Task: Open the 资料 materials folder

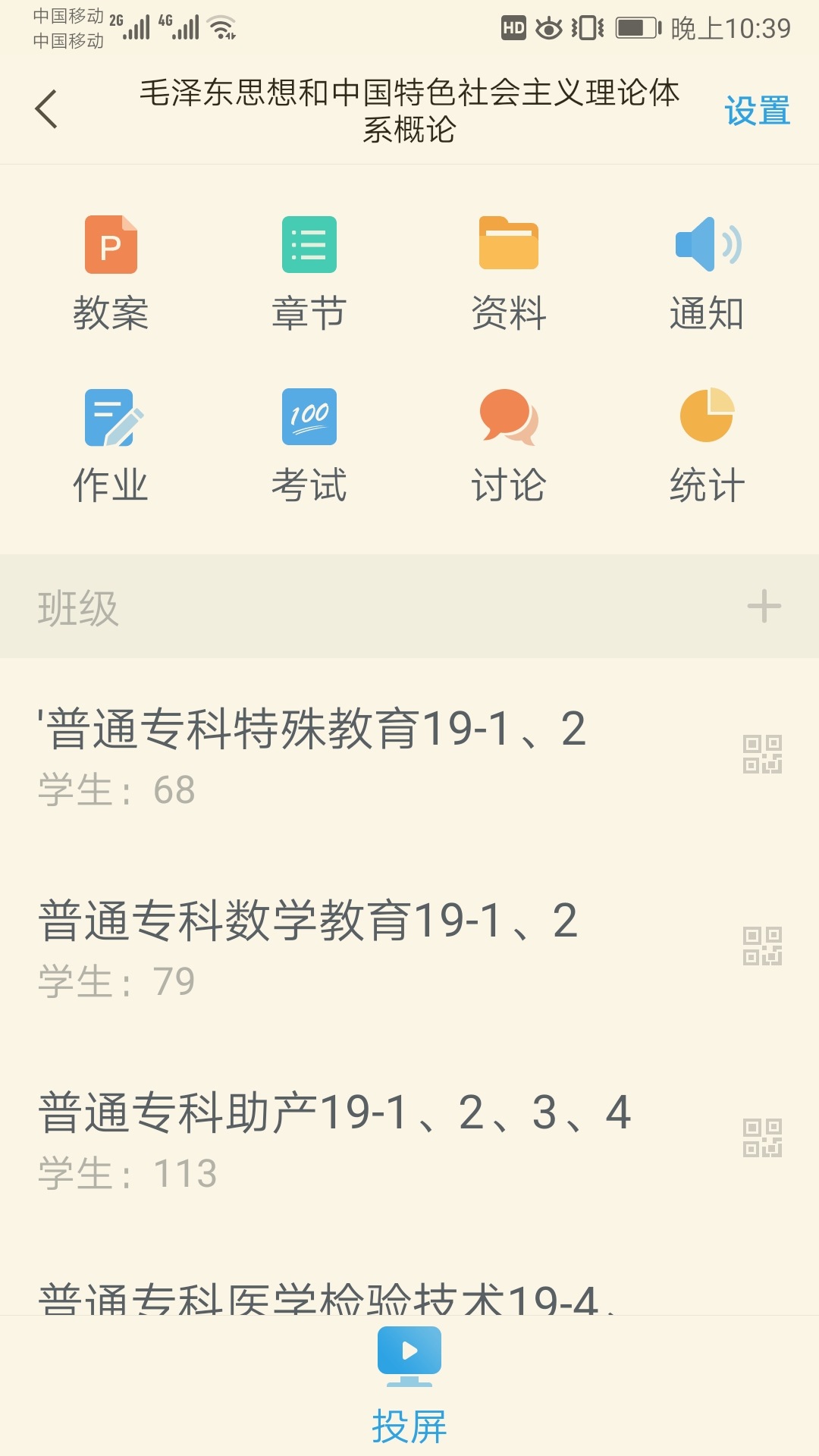Action: click(508, 273)
